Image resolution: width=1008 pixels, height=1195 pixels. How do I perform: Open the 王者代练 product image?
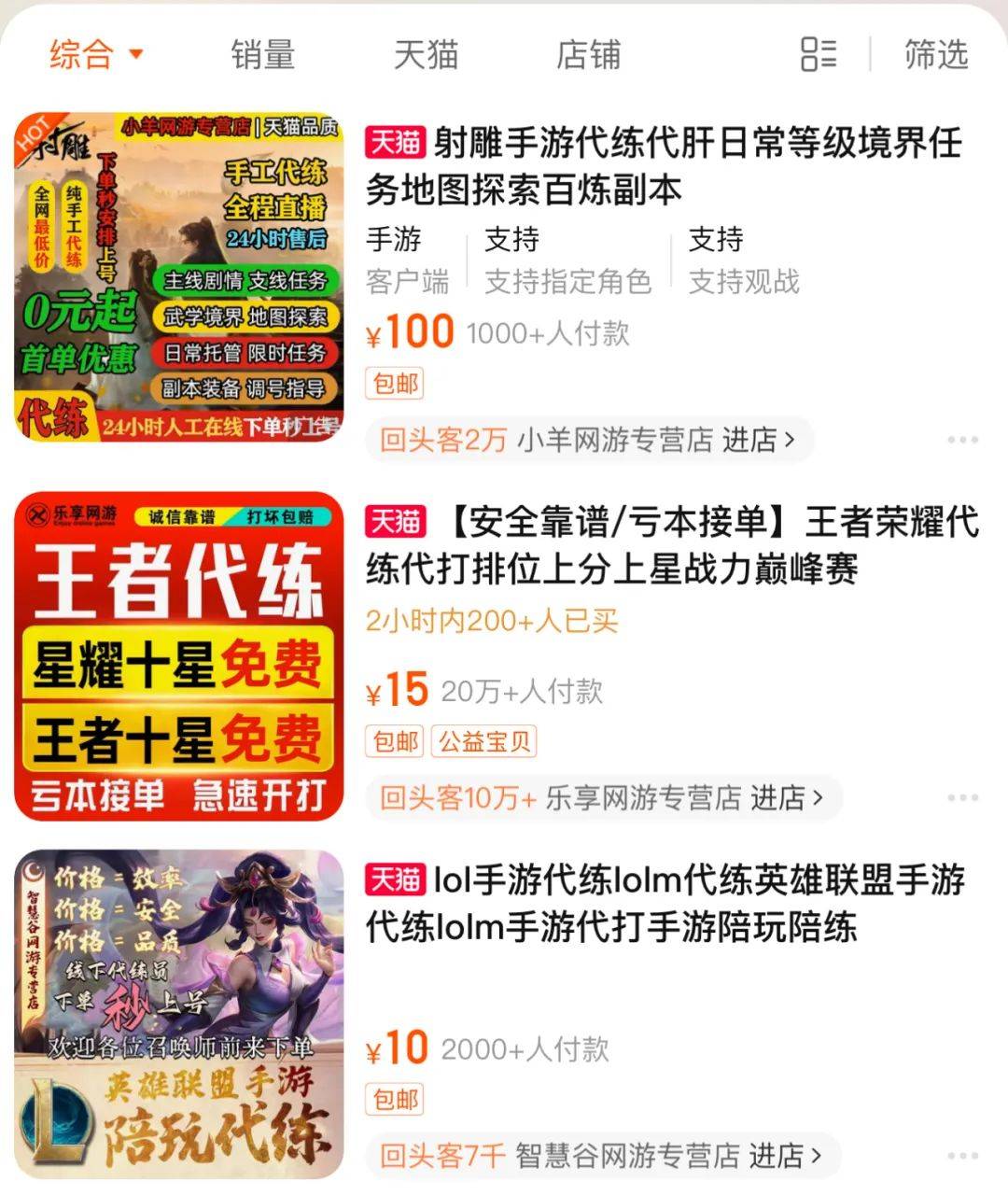(x=179, y=656)
